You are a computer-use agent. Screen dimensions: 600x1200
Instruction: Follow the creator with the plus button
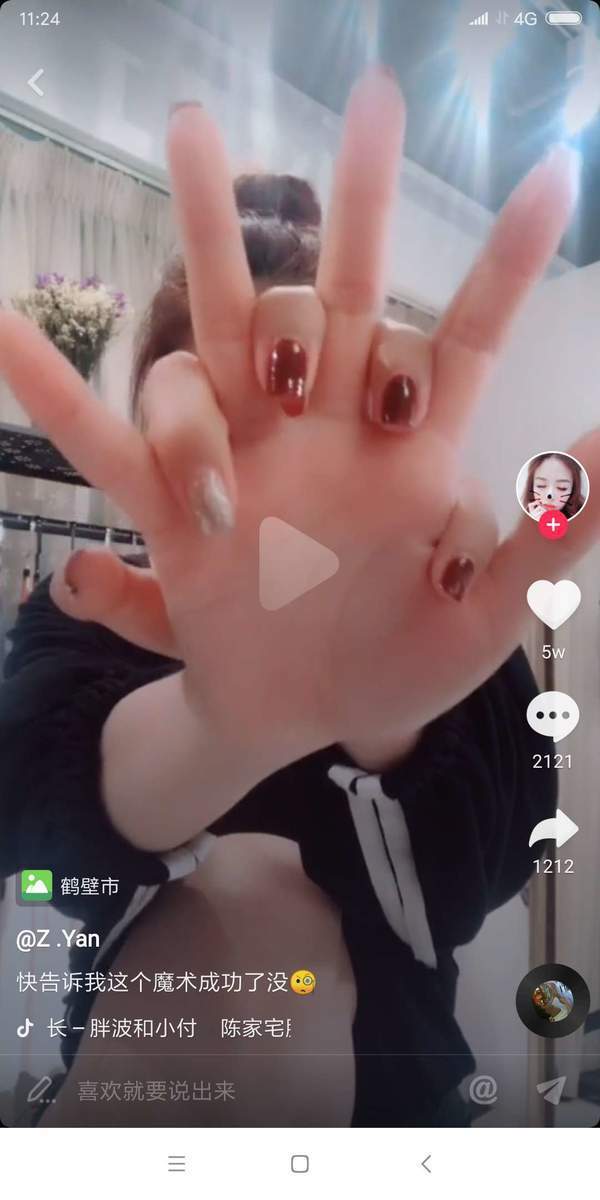coord(552,524)
